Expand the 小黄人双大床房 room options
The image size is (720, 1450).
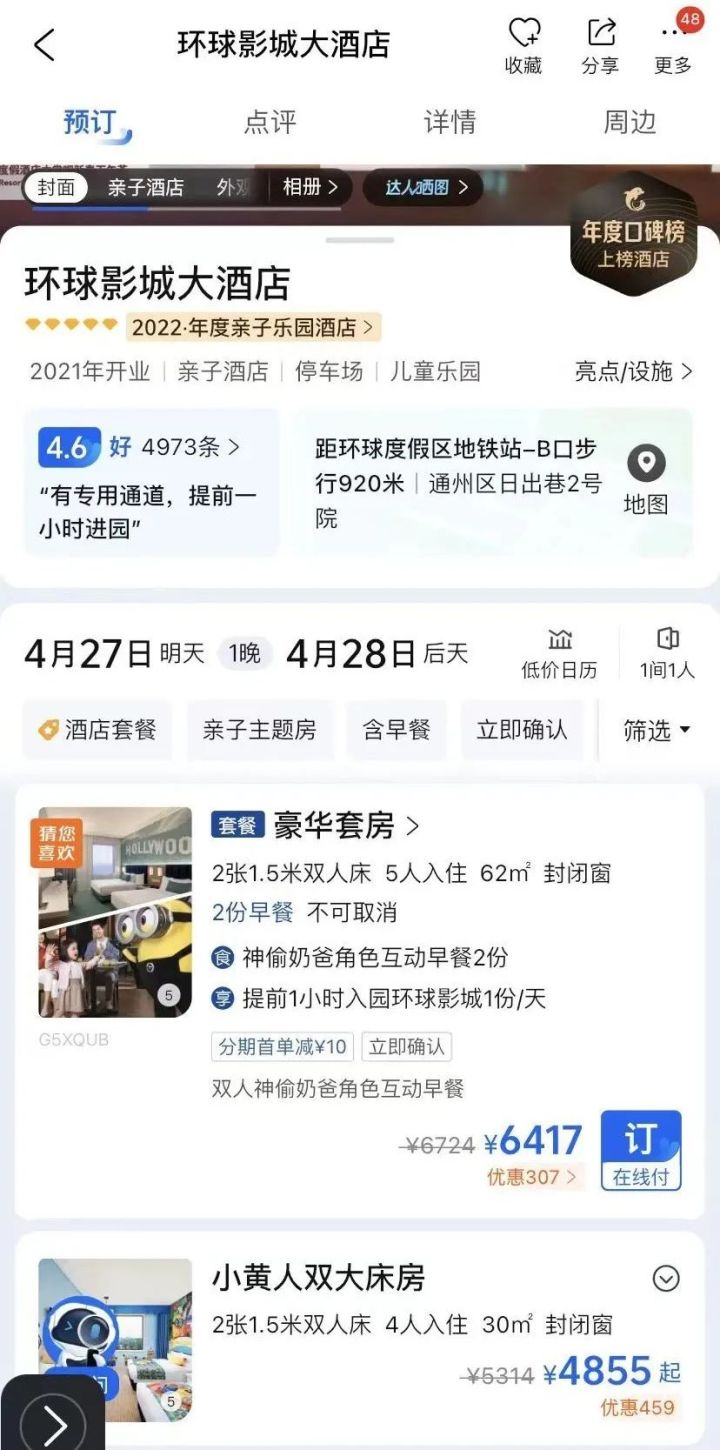point(665,1278)
